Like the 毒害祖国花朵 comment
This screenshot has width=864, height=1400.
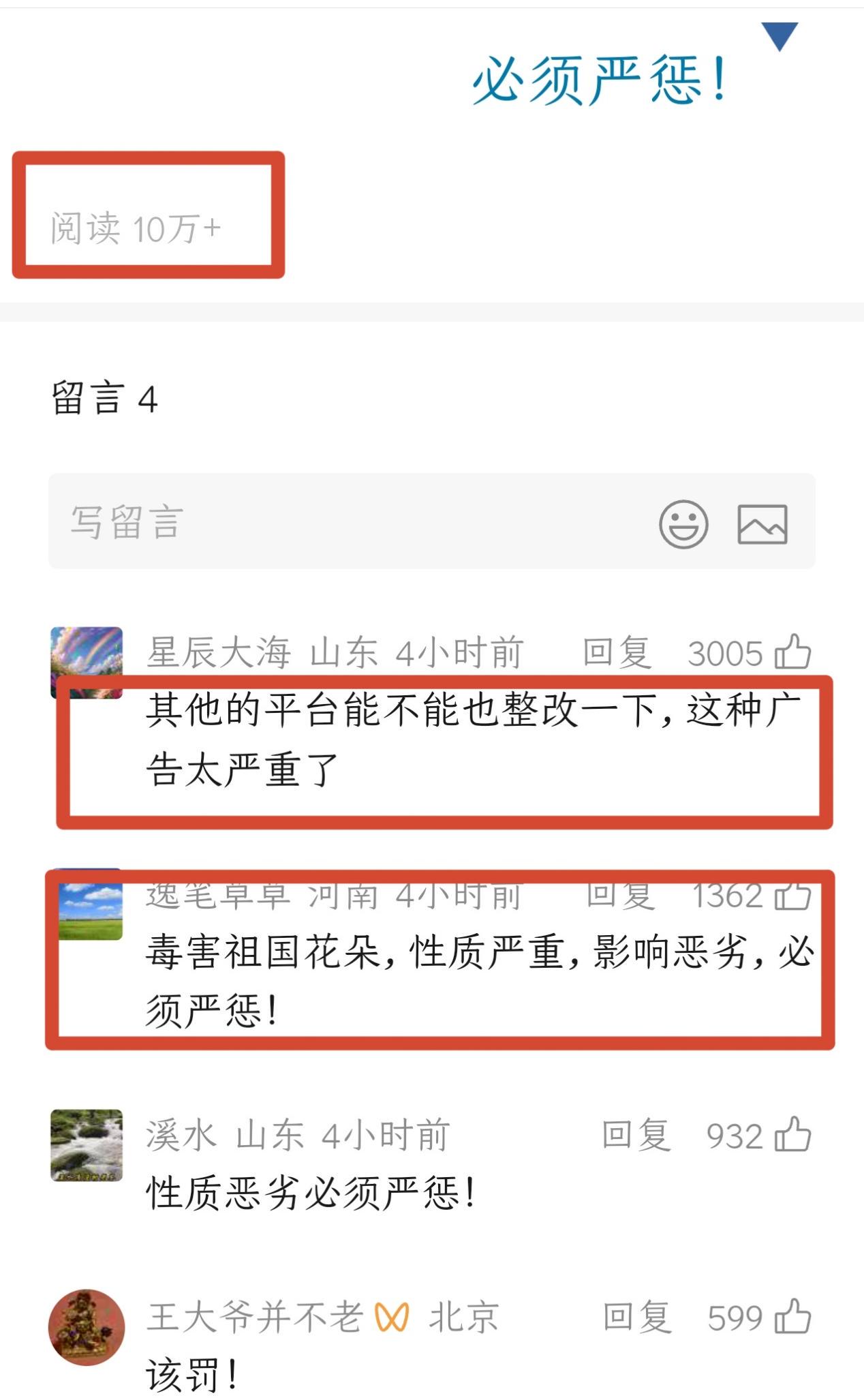tap(793, 894)
